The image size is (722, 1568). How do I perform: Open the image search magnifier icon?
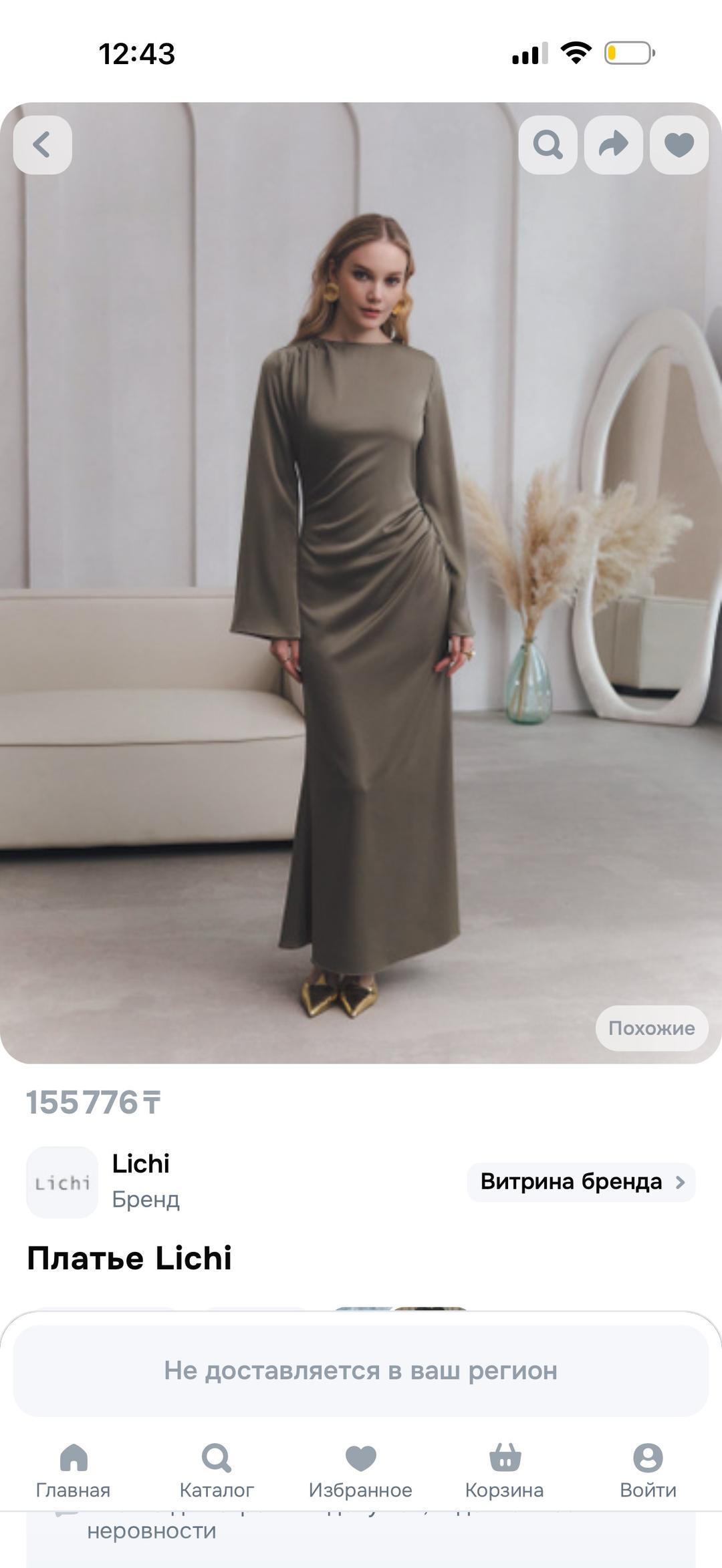coord(548,145)
